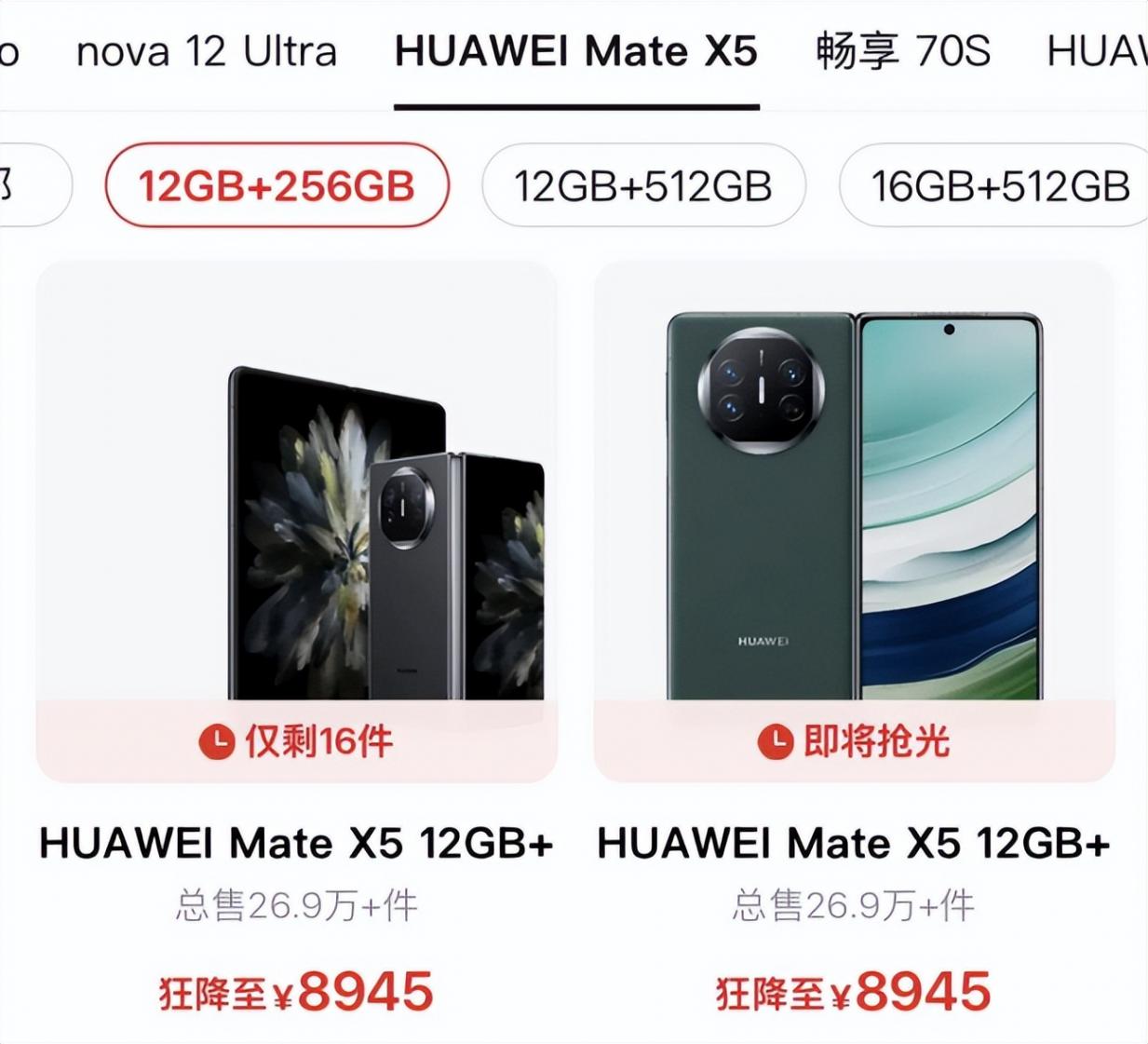Open the black Mate X5 card with 仅剩16件
This screenshot has height=1044, width=1148.
pos(296,522)
